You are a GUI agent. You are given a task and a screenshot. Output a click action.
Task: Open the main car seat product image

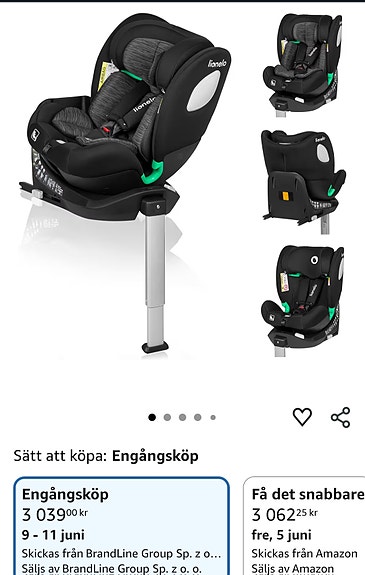tap(125, 183)
